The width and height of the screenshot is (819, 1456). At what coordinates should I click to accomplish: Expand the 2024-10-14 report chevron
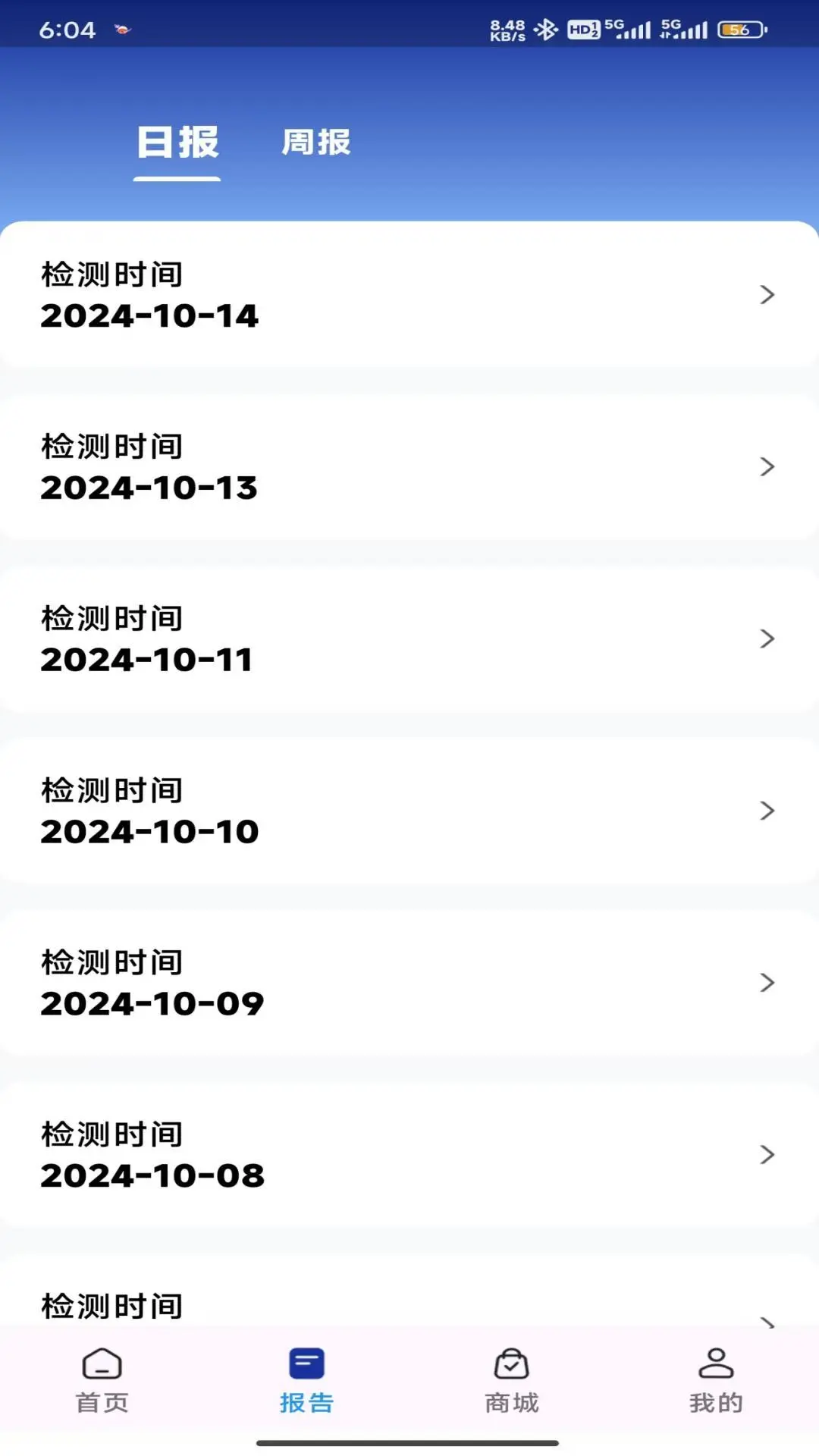767,295
